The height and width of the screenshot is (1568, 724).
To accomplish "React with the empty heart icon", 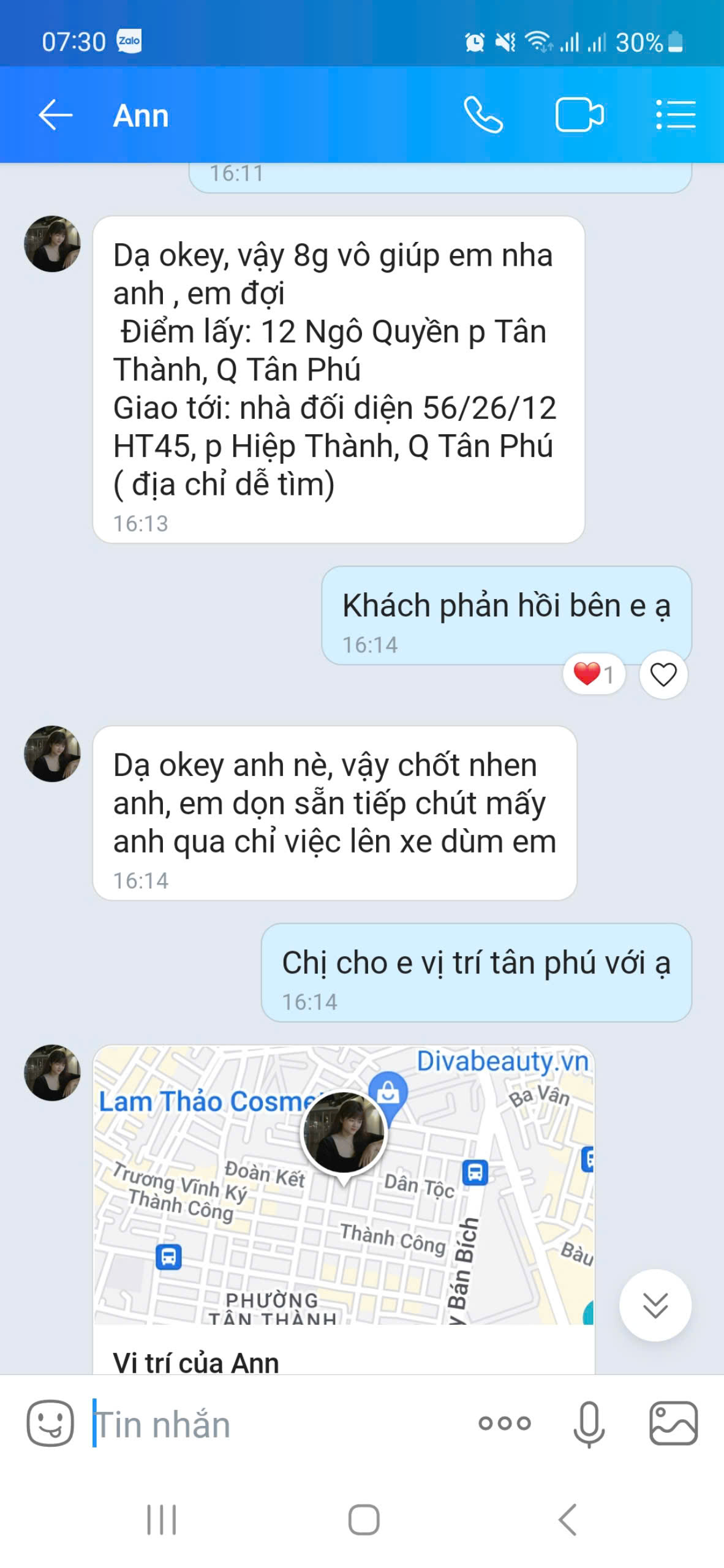I will [663, 674].
